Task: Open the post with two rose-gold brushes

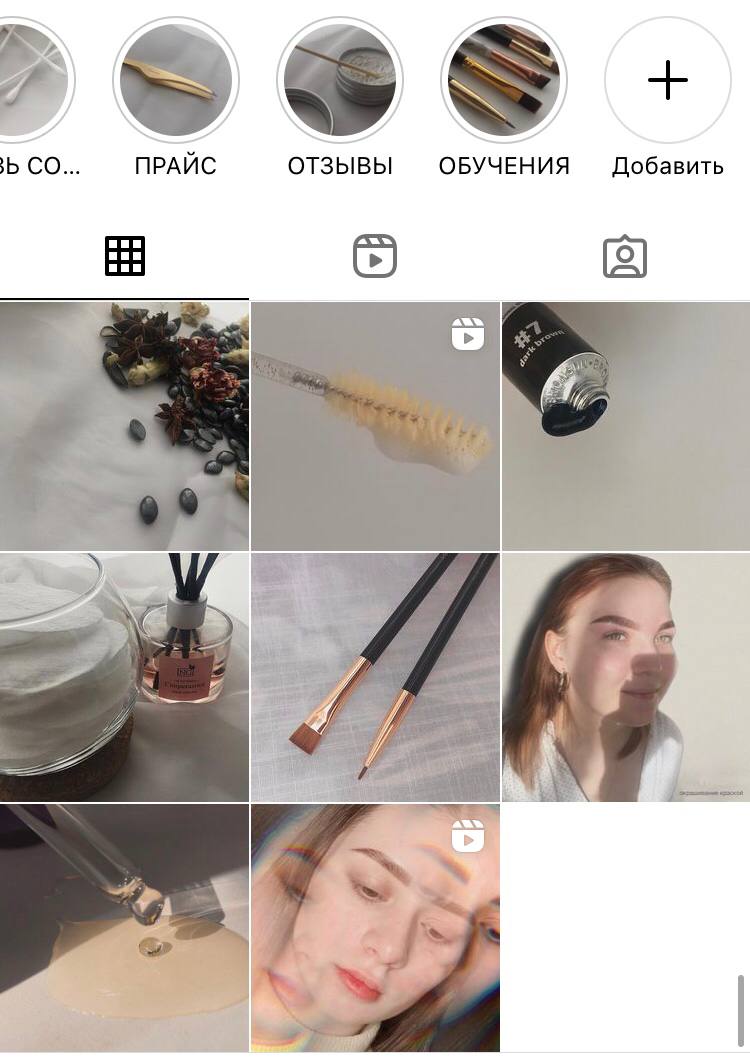Action: point(375,677)
